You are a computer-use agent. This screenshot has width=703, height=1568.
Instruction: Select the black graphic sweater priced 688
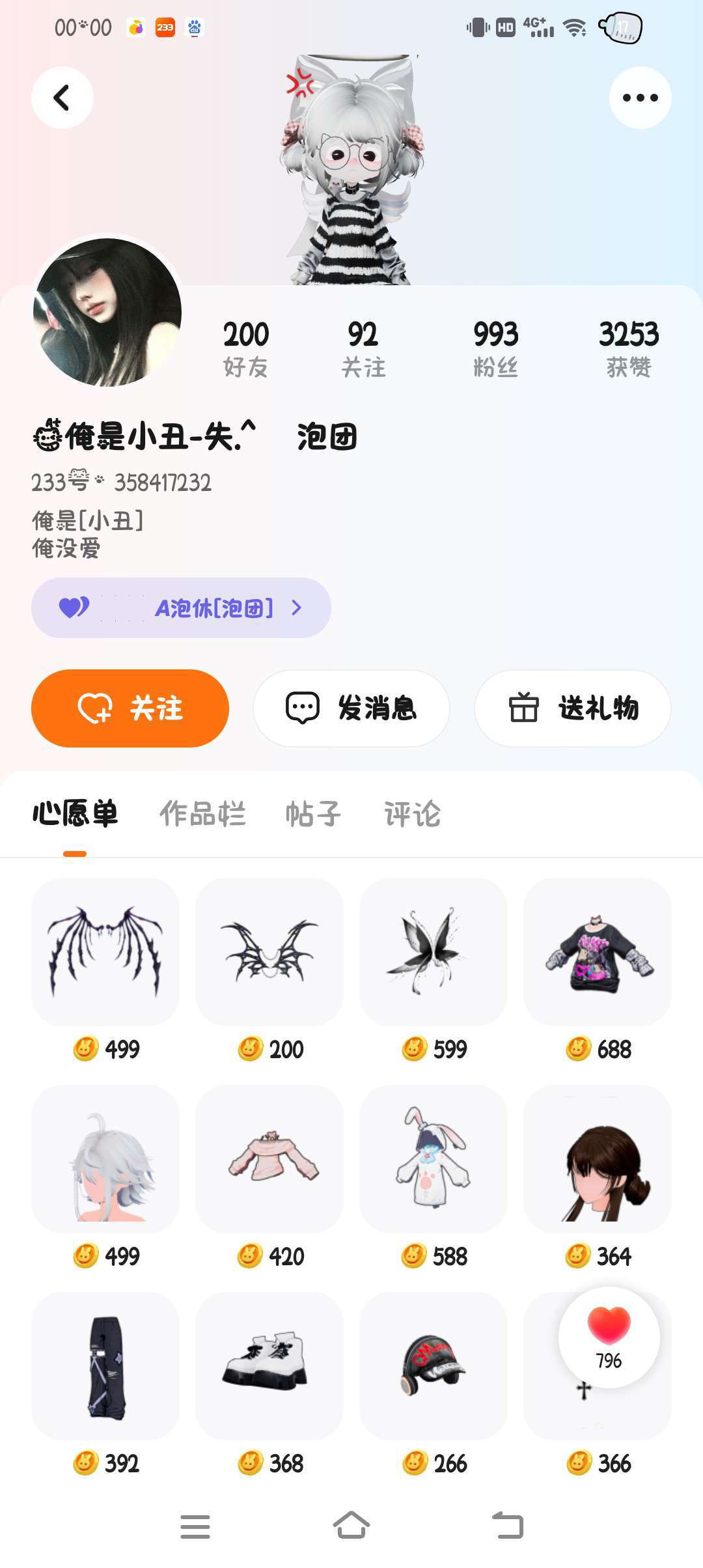click(598, 952)
